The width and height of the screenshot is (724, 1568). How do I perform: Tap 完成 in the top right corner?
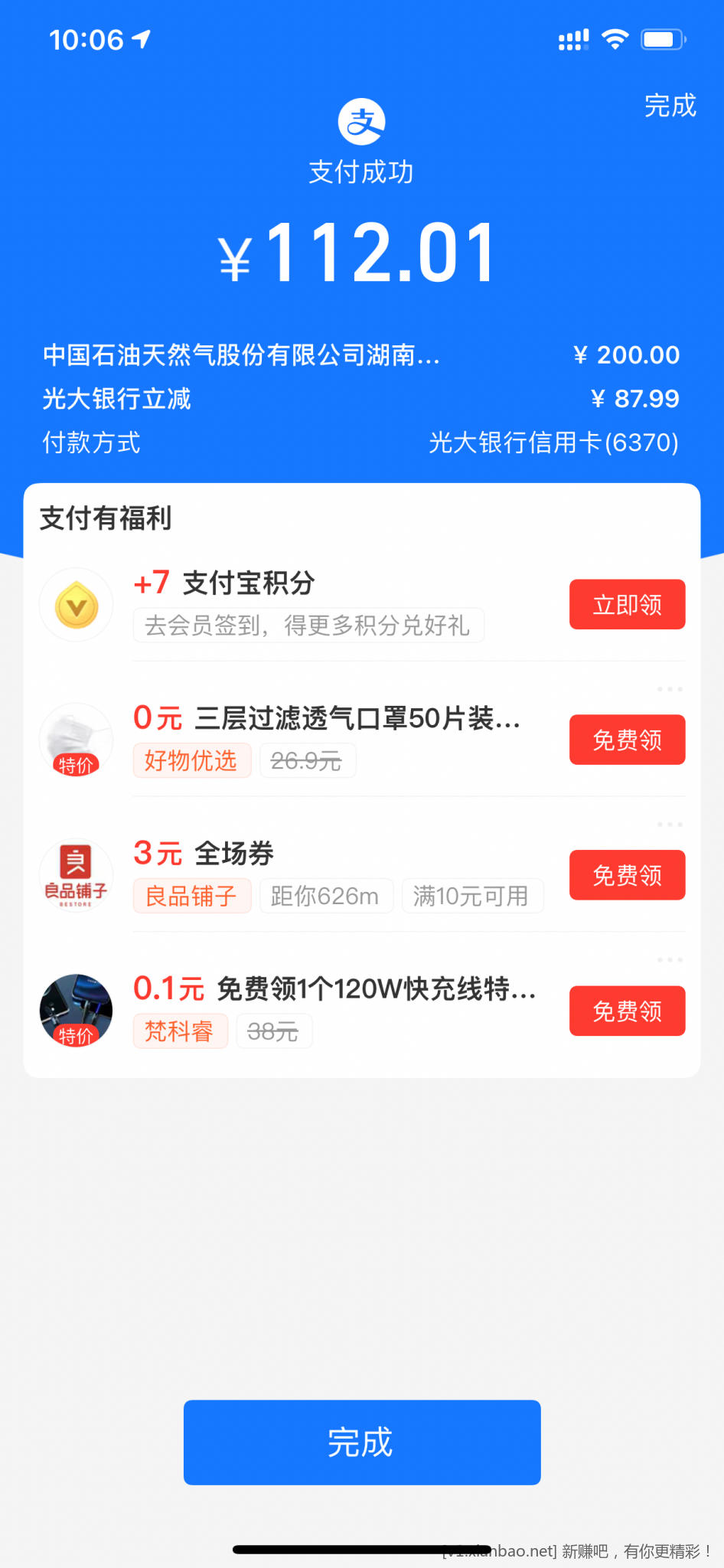click(x=670, y=106)
